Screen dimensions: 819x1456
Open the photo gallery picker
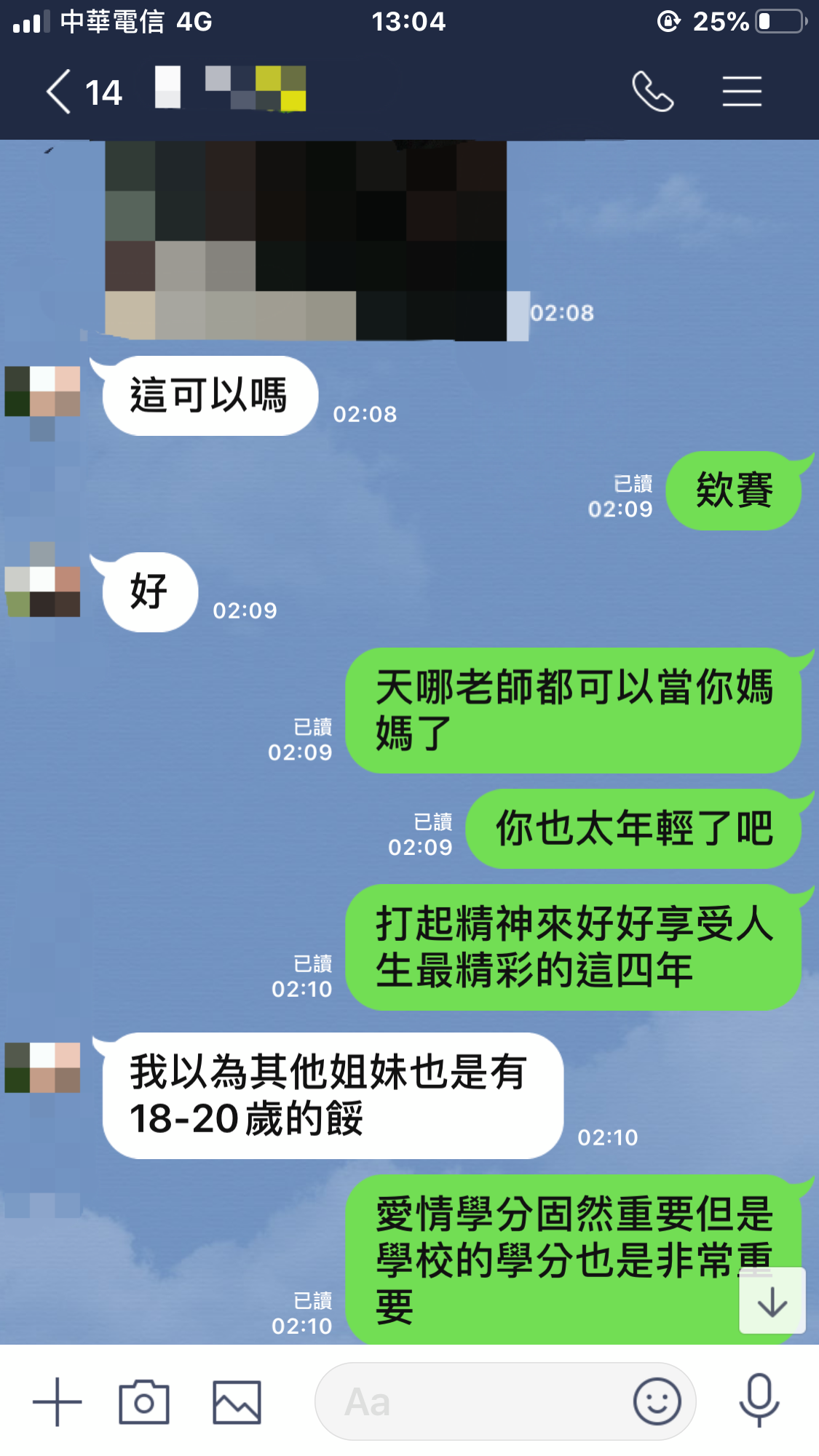237,1401
